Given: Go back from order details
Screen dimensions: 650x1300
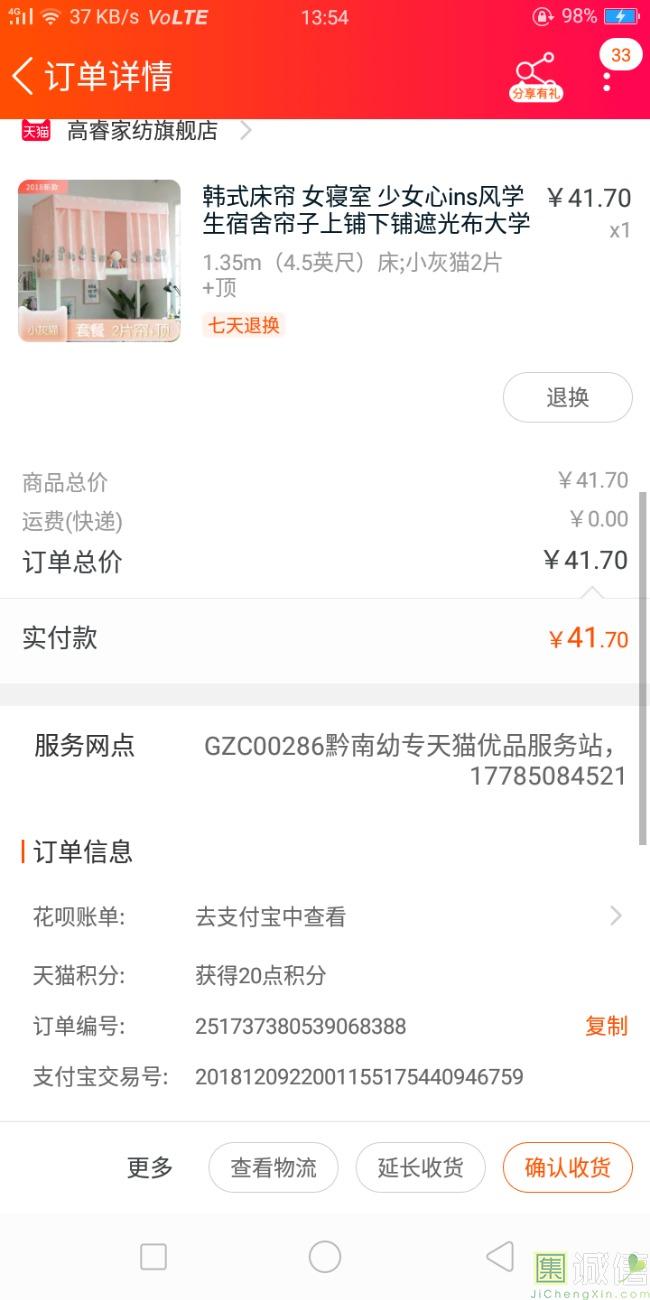Looking at the screenshot, I should pyautogui.click(x=24, y=76).
